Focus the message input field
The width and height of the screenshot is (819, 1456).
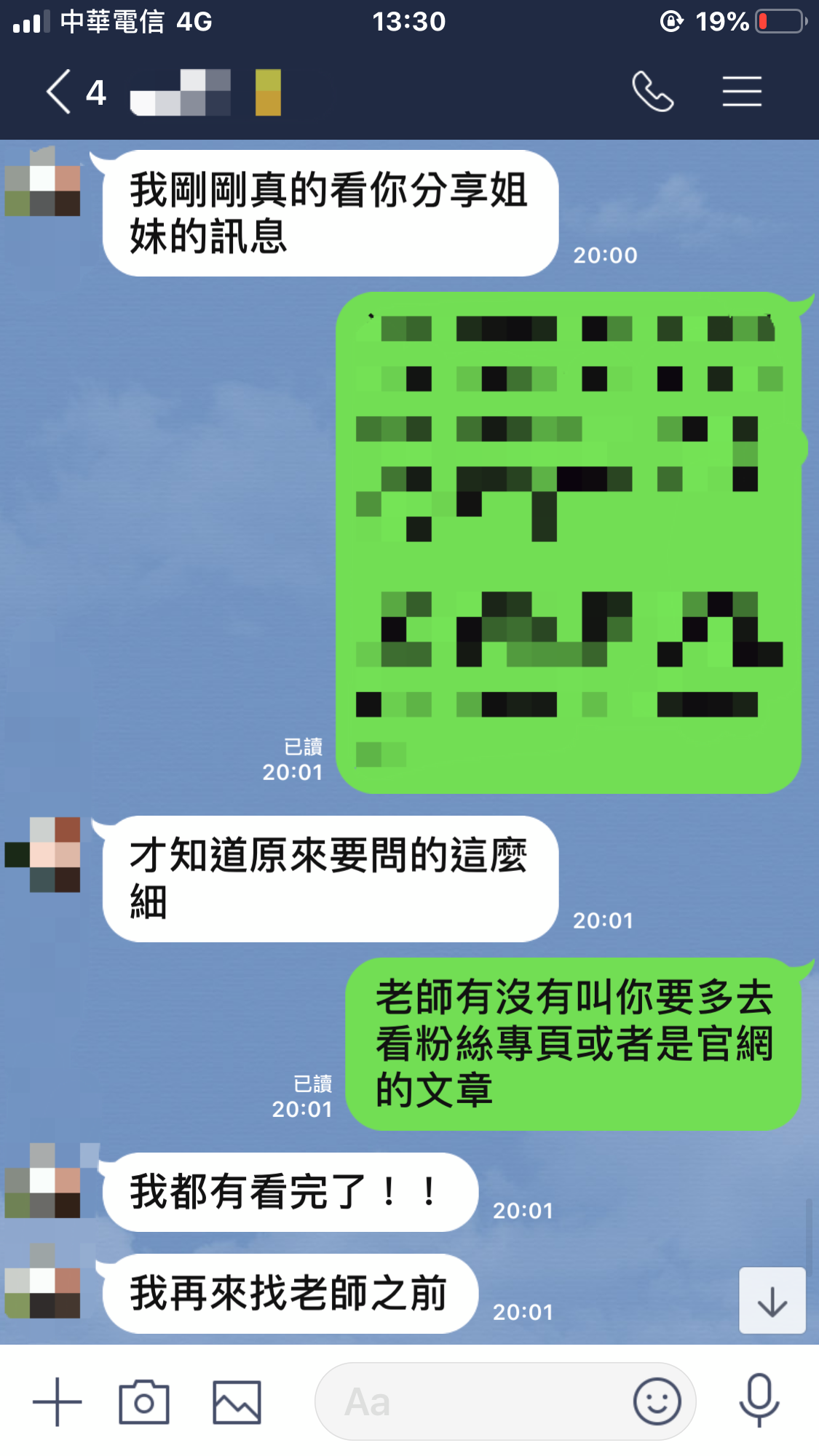473,1401
